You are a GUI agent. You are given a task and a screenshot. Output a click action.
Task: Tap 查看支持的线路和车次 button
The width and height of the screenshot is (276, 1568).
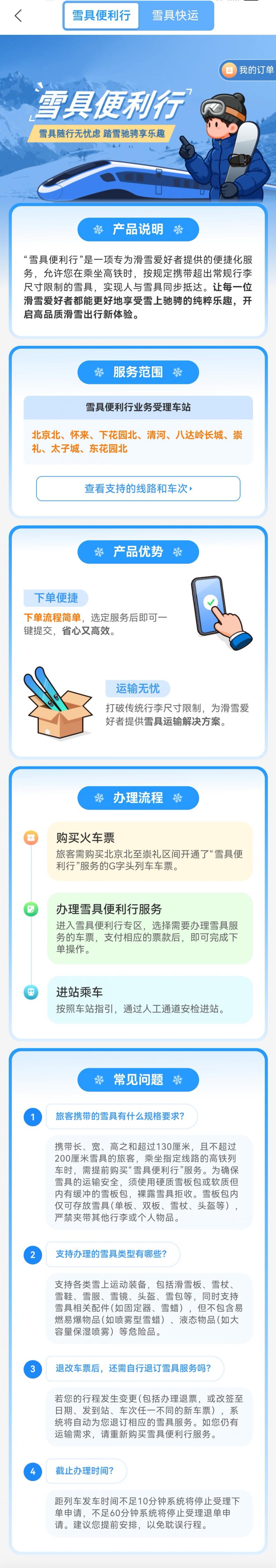tap(138, 488)
